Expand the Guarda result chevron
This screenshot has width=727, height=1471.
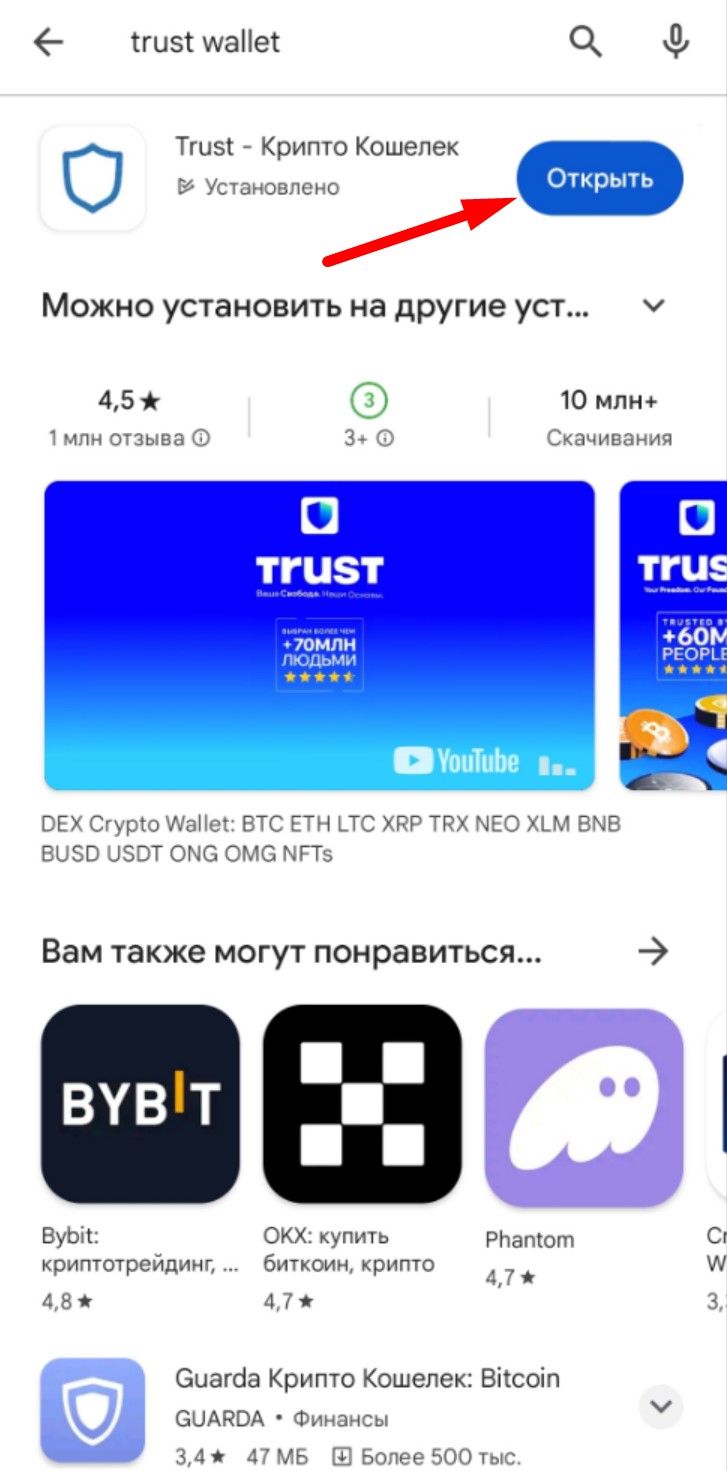(660, 1407)
